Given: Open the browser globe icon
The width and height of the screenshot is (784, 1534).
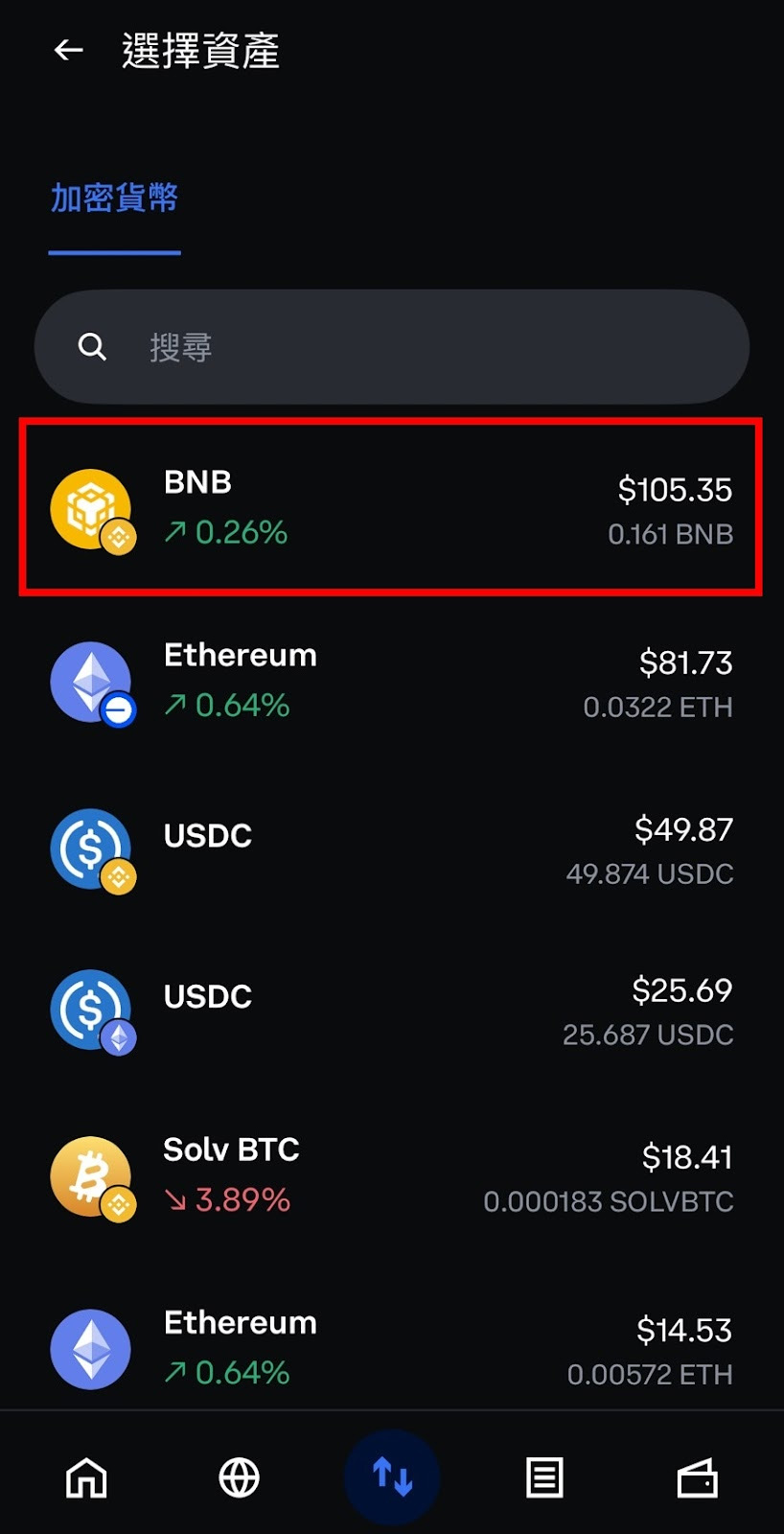Looking at the screenshot, I should [x=238, y=1477].
